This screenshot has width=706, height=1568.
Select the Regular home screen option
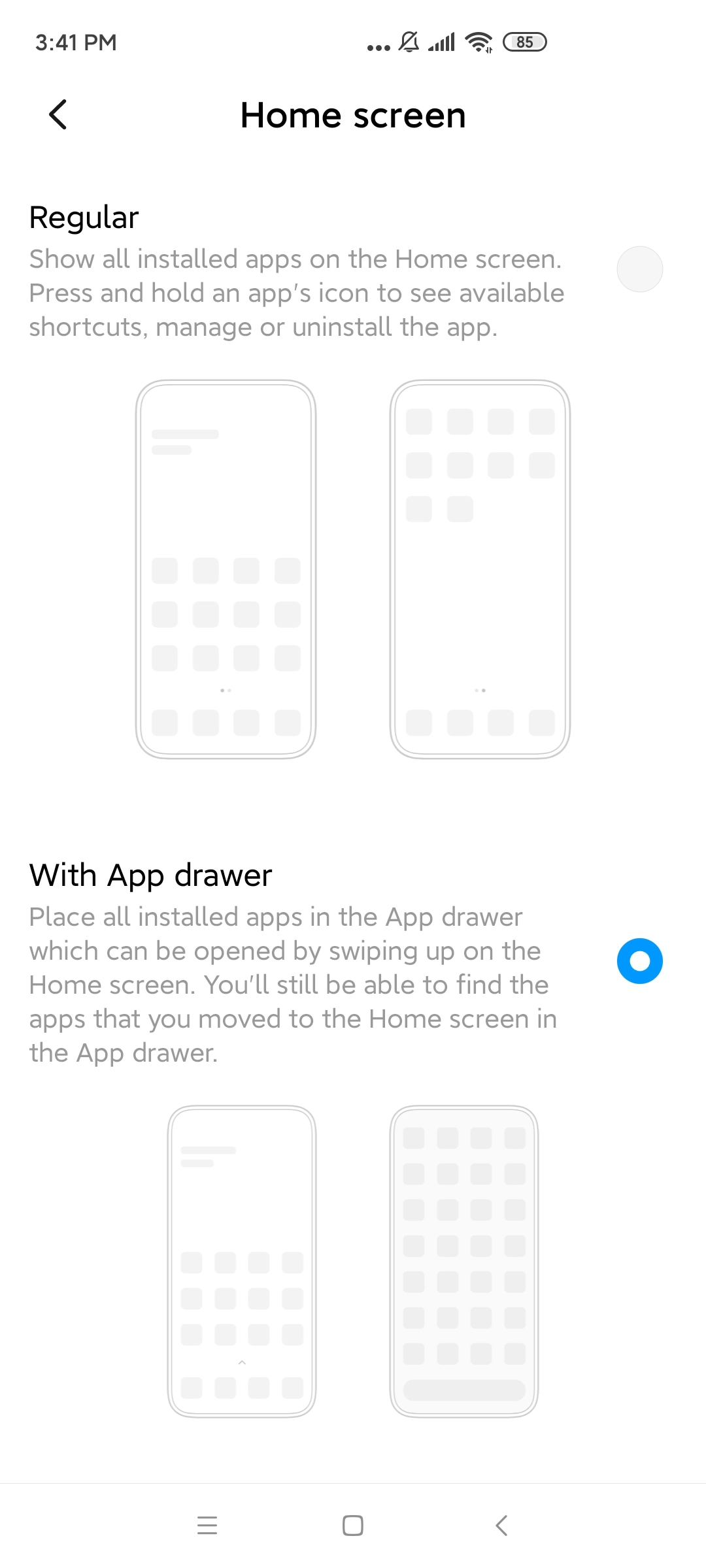point(639,269)
